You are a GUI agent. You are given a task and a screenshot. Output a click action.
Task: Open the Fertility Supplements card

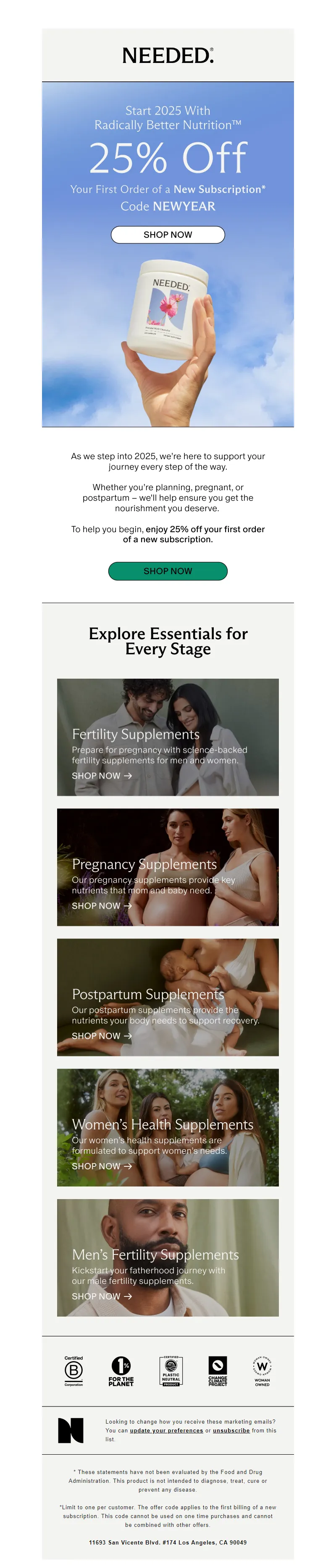[x=168, y=737]
